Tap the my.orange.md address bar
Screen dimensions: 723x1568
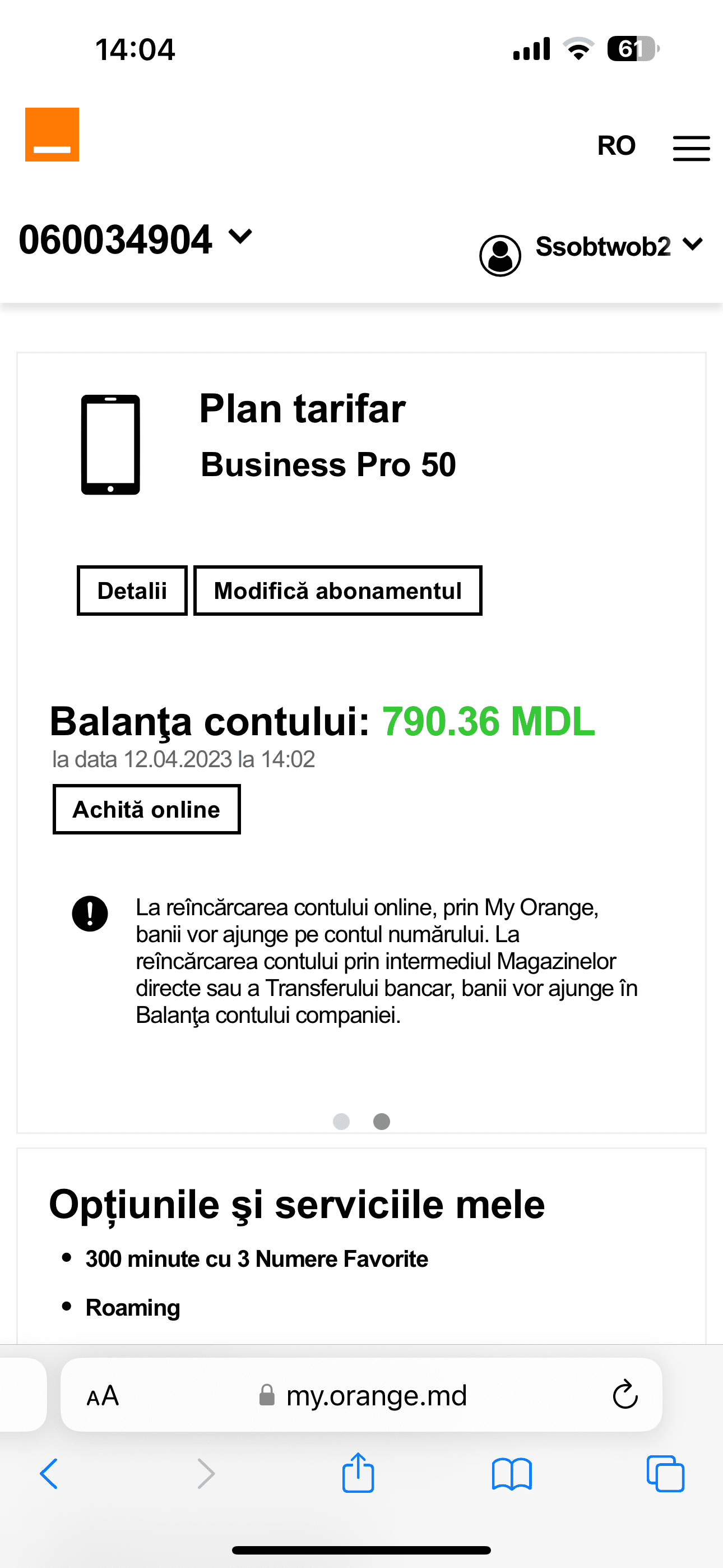tap(376, 1395)
